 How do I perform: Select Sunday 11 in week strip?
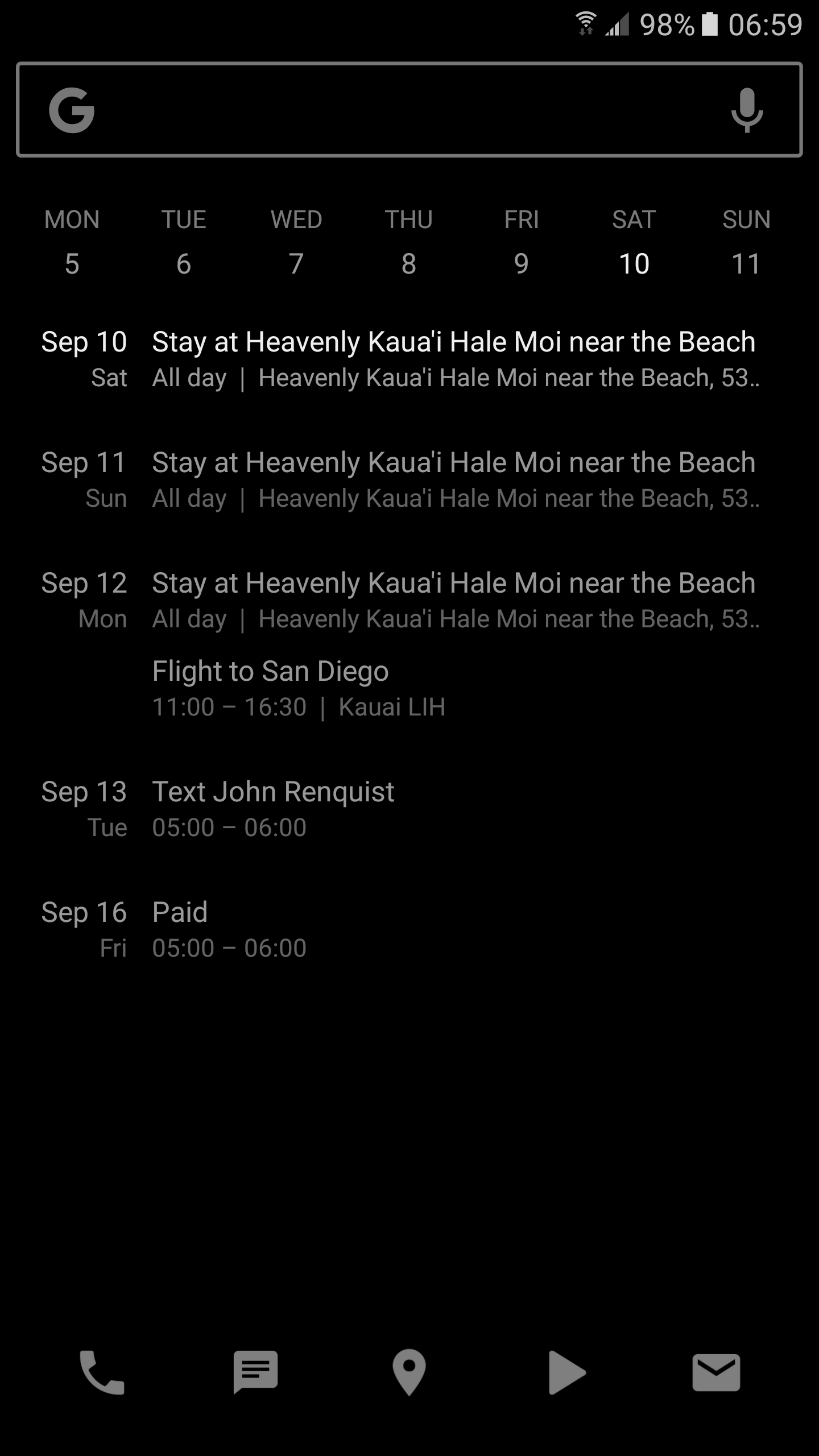(x=746, y=243)
